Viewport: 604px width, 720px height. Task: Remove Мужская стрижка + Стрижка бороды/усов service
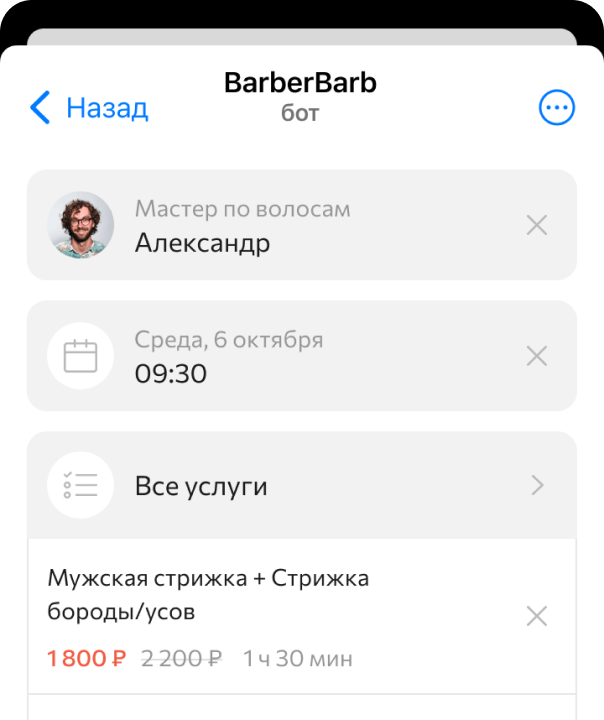(537, 616)
